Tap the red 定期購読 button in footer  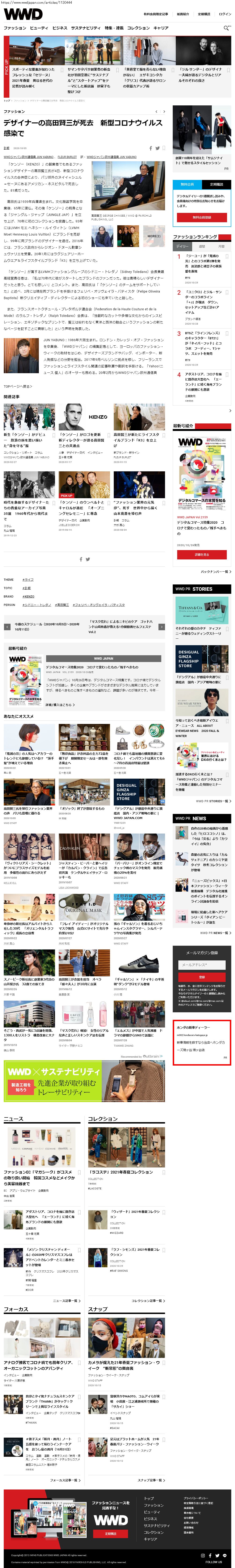[110, 1533]
